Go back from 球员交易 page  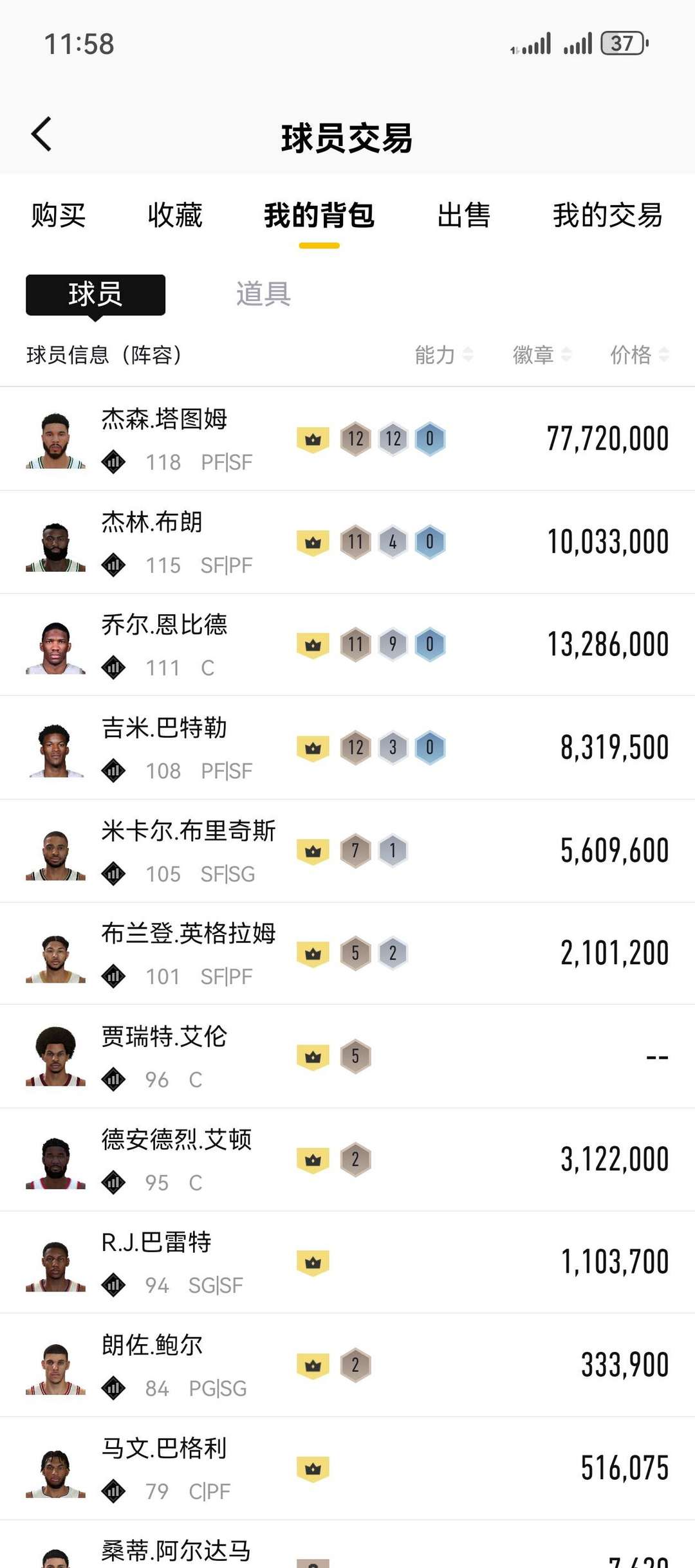pyautogui.click(x=42, y=134)
